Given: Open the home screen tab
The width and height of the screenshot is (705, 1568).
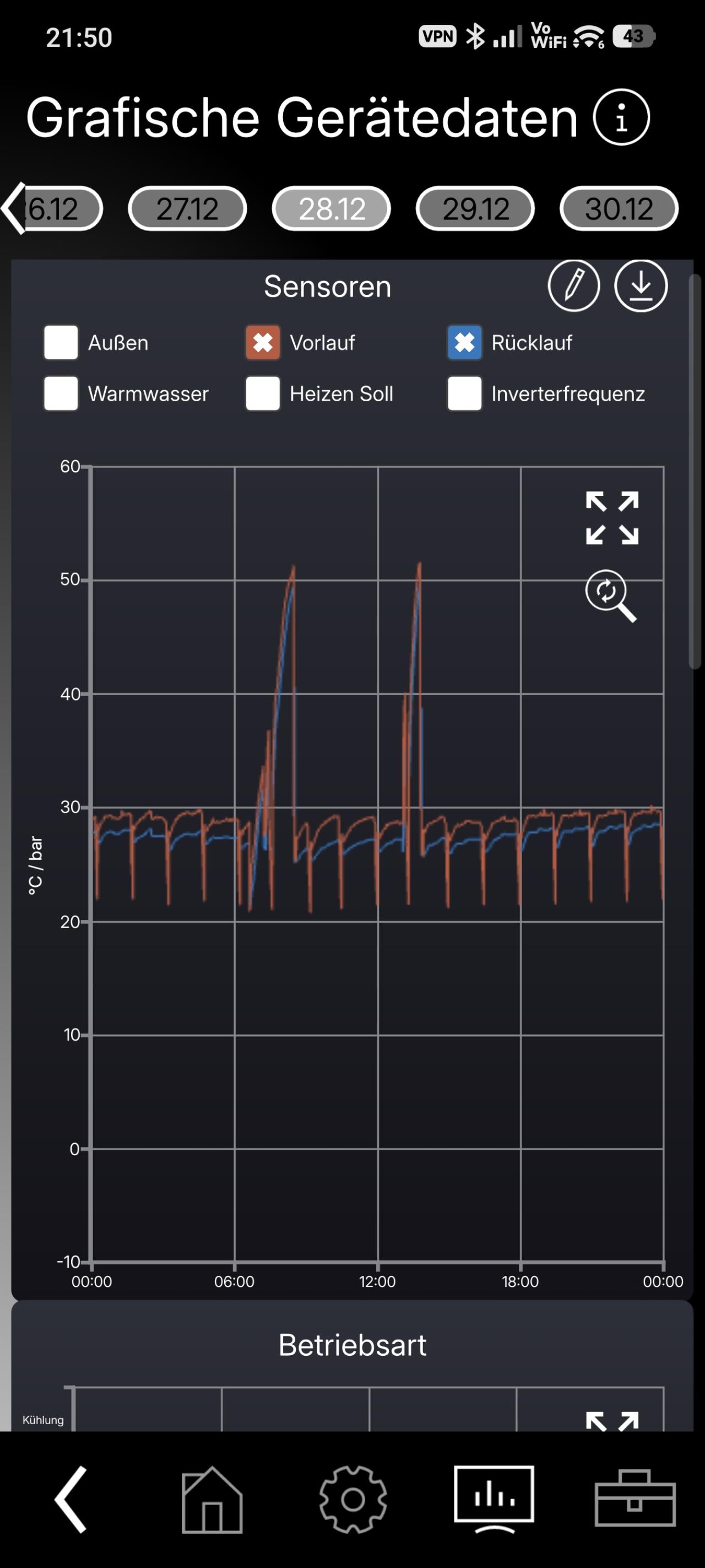Looking at the screenshot, I should point(212,1499).
